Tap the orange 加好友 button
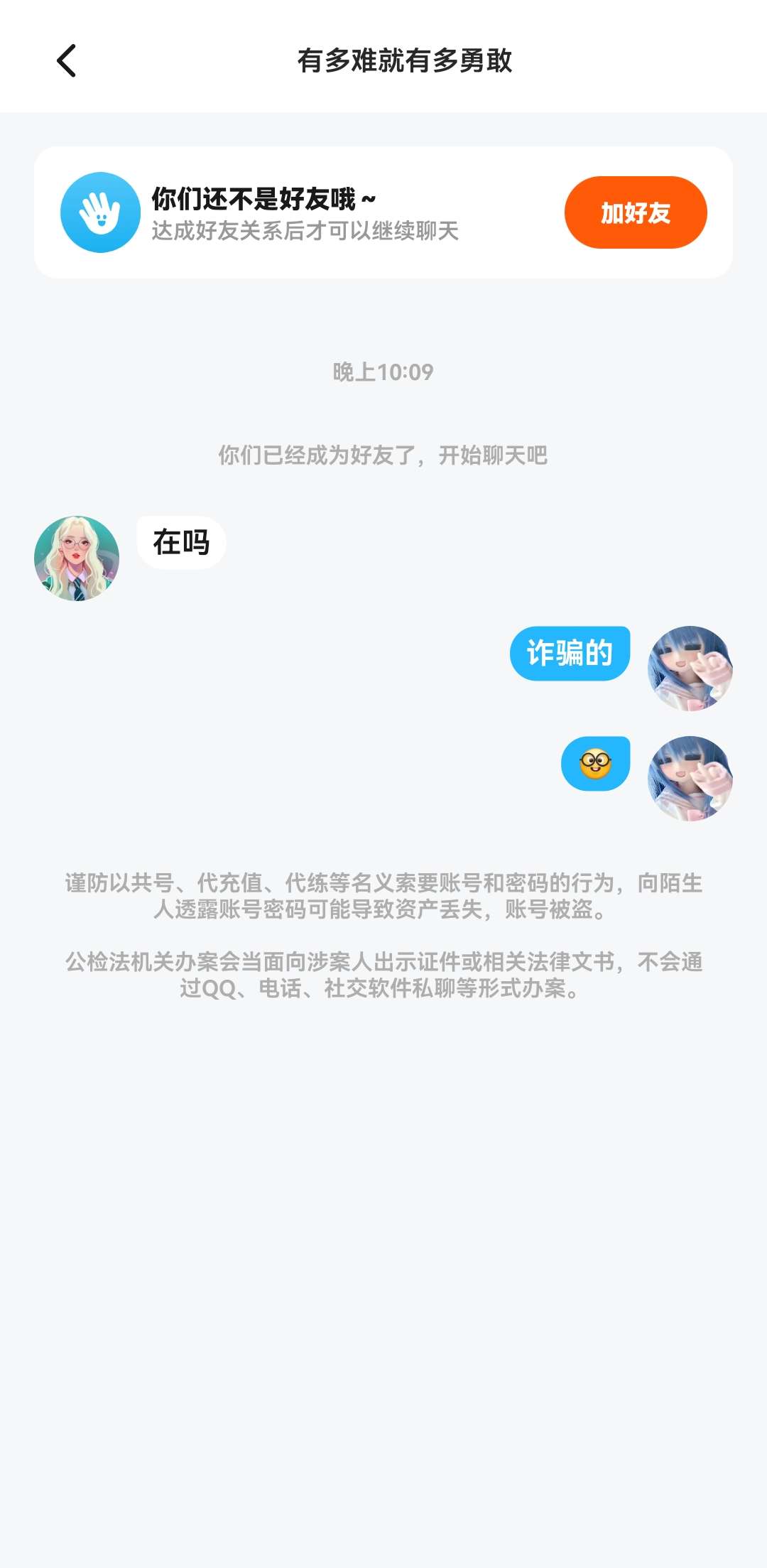 635,212
